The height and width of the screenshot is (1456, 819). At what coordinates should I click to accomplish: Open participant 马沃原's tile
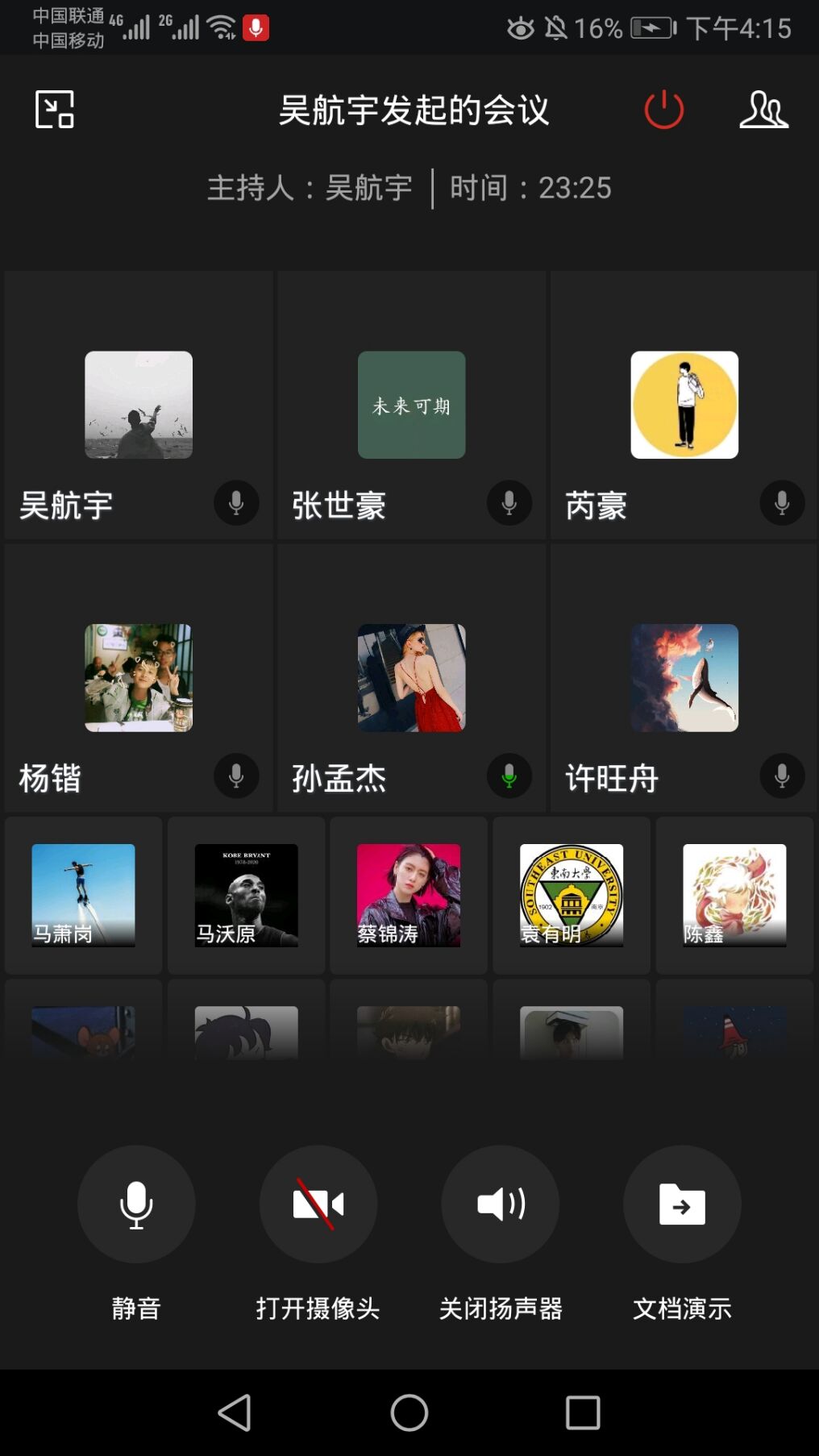[x=246, y=895]
